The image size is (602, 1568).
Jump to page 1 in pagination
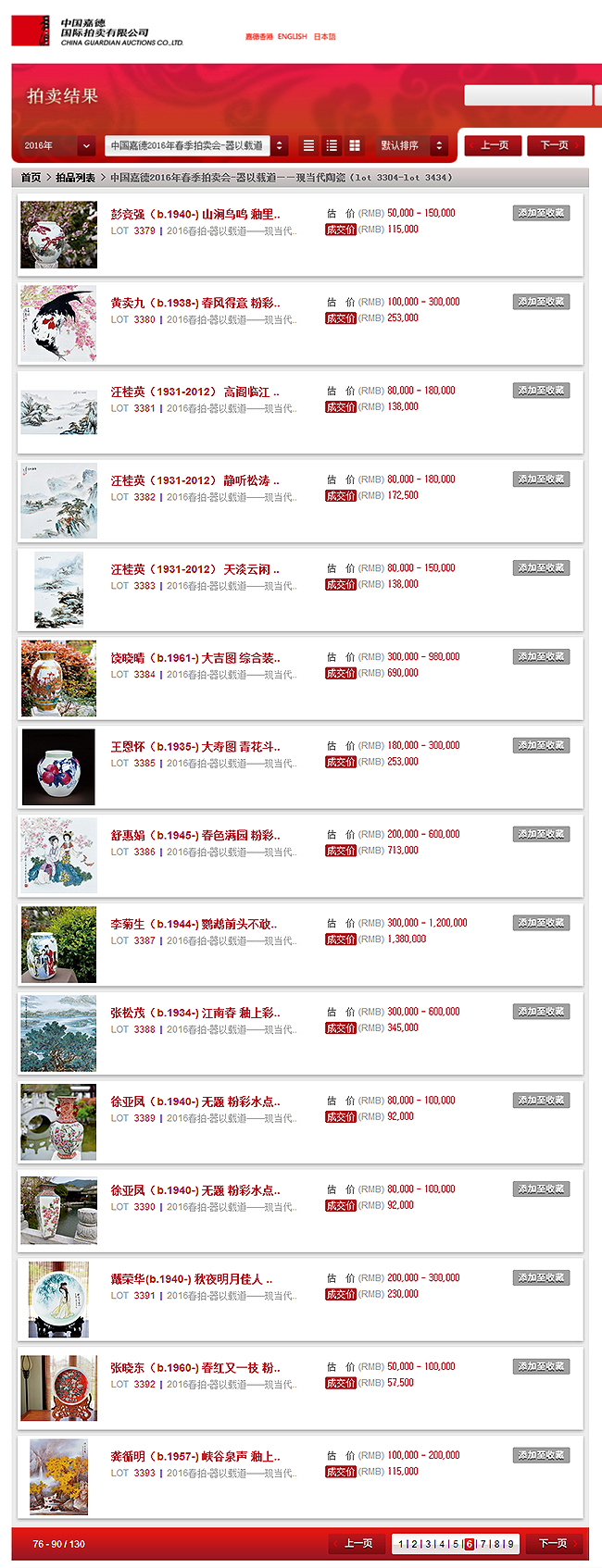pyautogui.click(x=400, y=1544)
